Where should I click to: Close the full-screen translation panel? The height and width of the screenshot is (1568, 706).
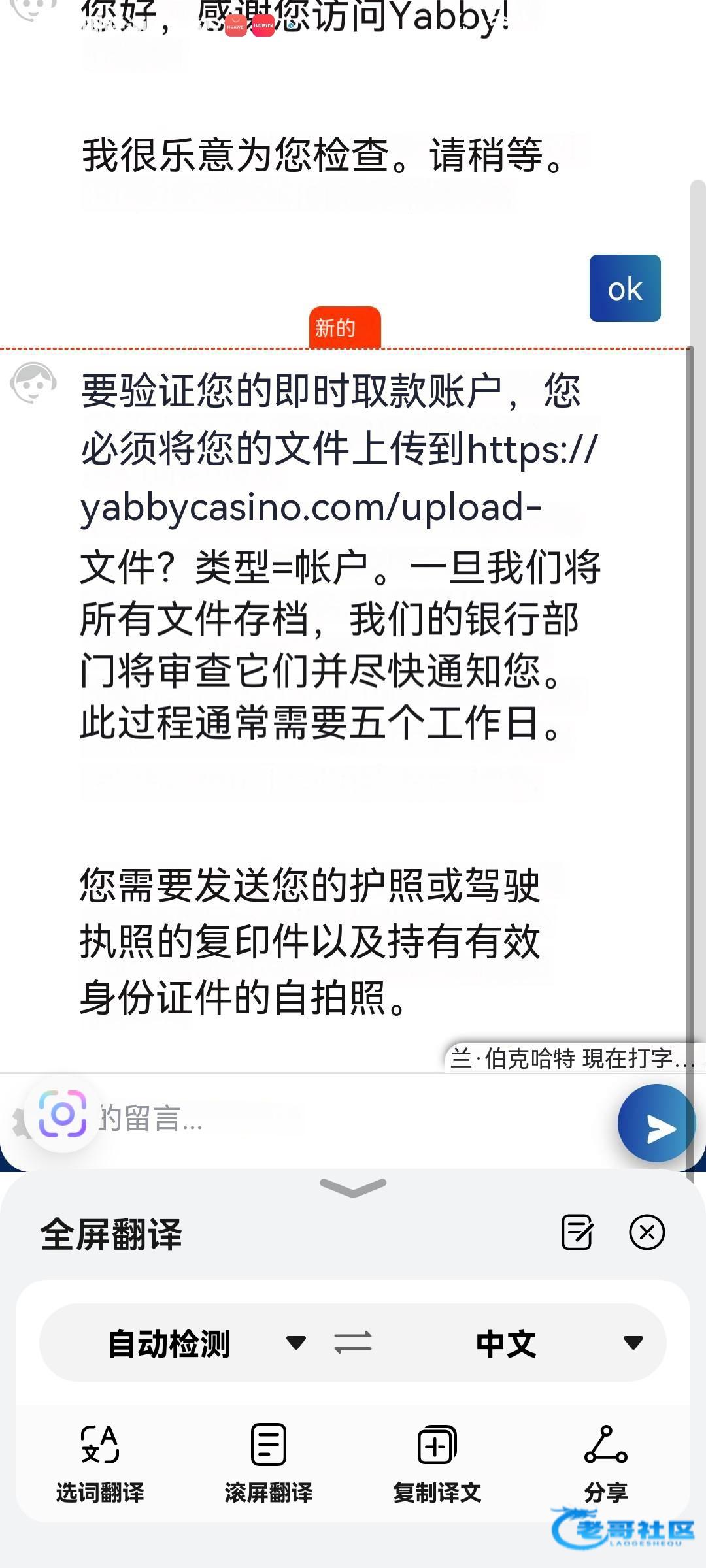click(647, 1233)
